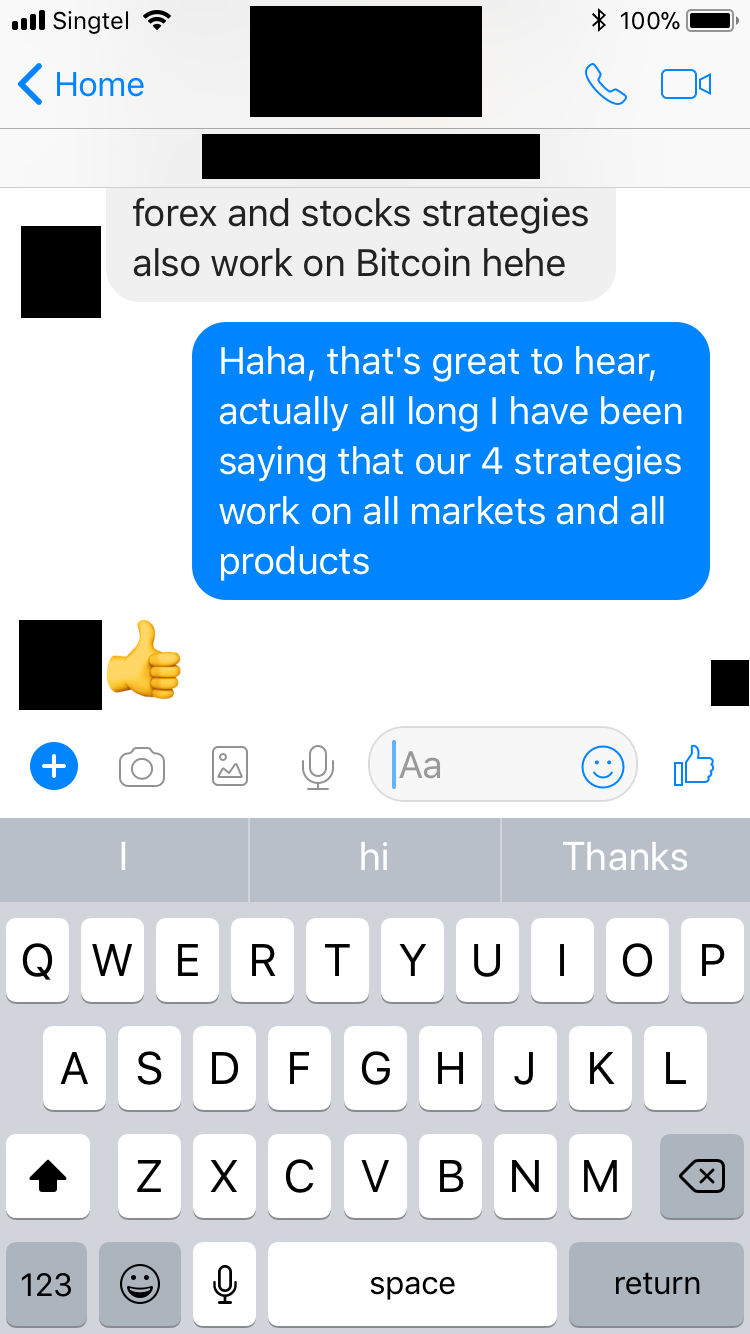Switch keyboard to 123 numbers
Viewport: 750px width, 1334px height.
[46, 1284]
